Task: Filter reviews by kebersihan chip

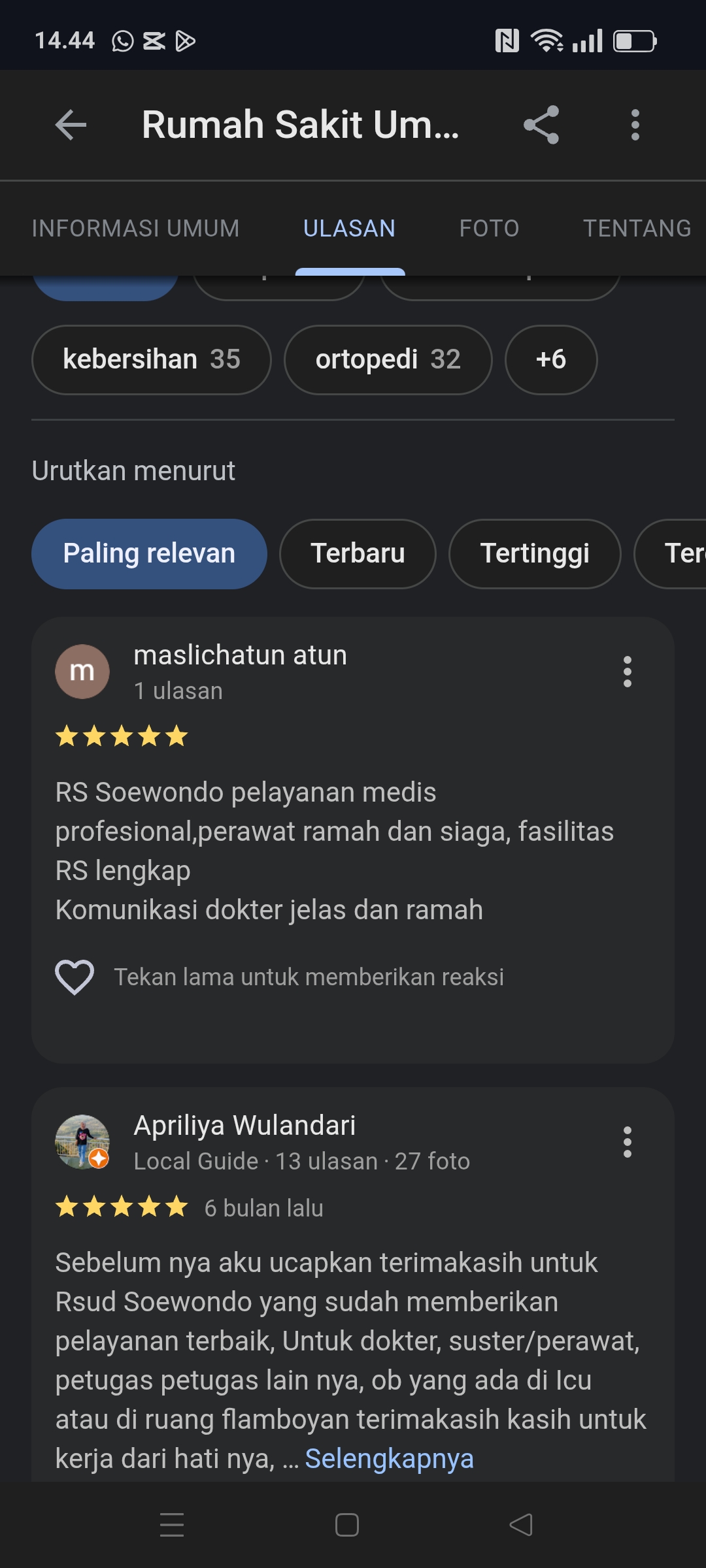Action: (x=152, y=359)
